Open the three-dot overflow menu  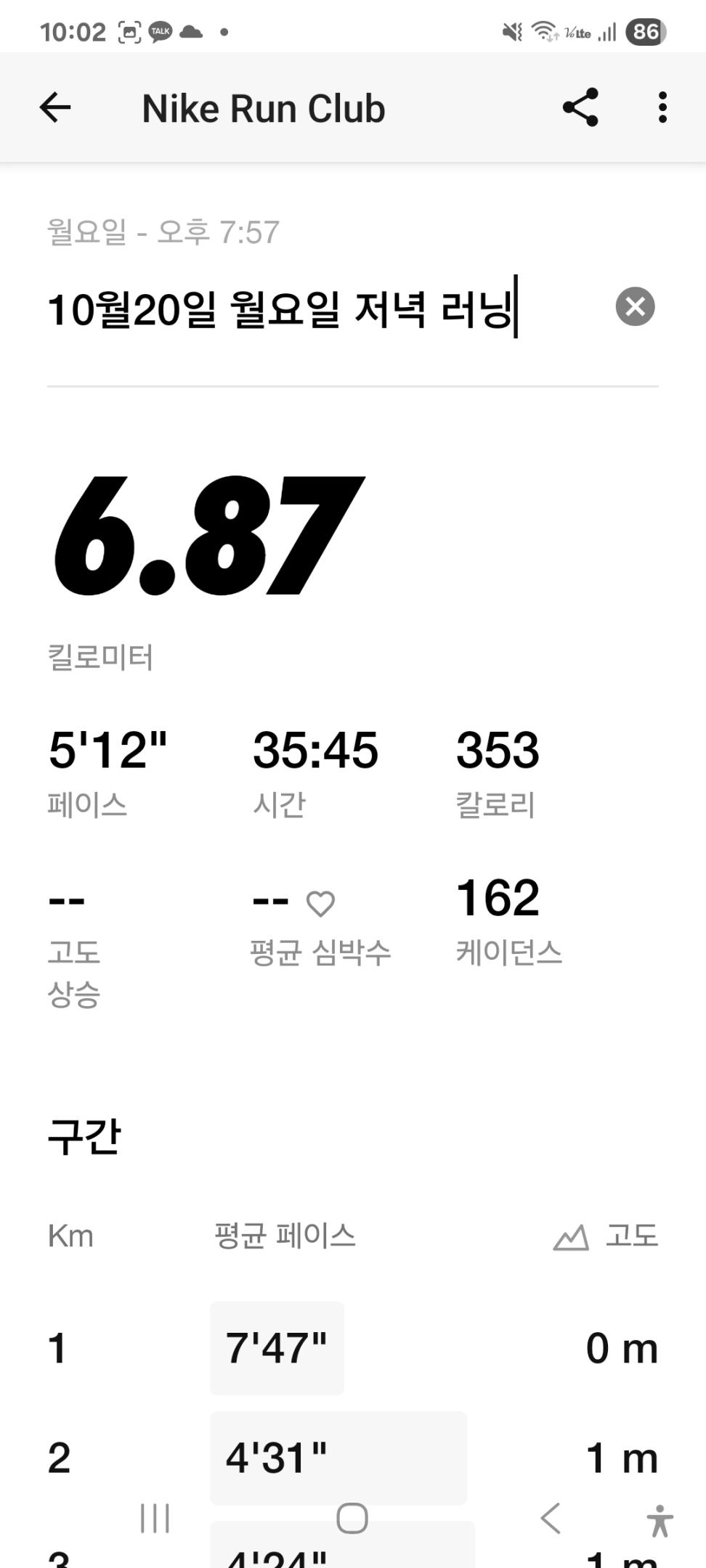662,108
